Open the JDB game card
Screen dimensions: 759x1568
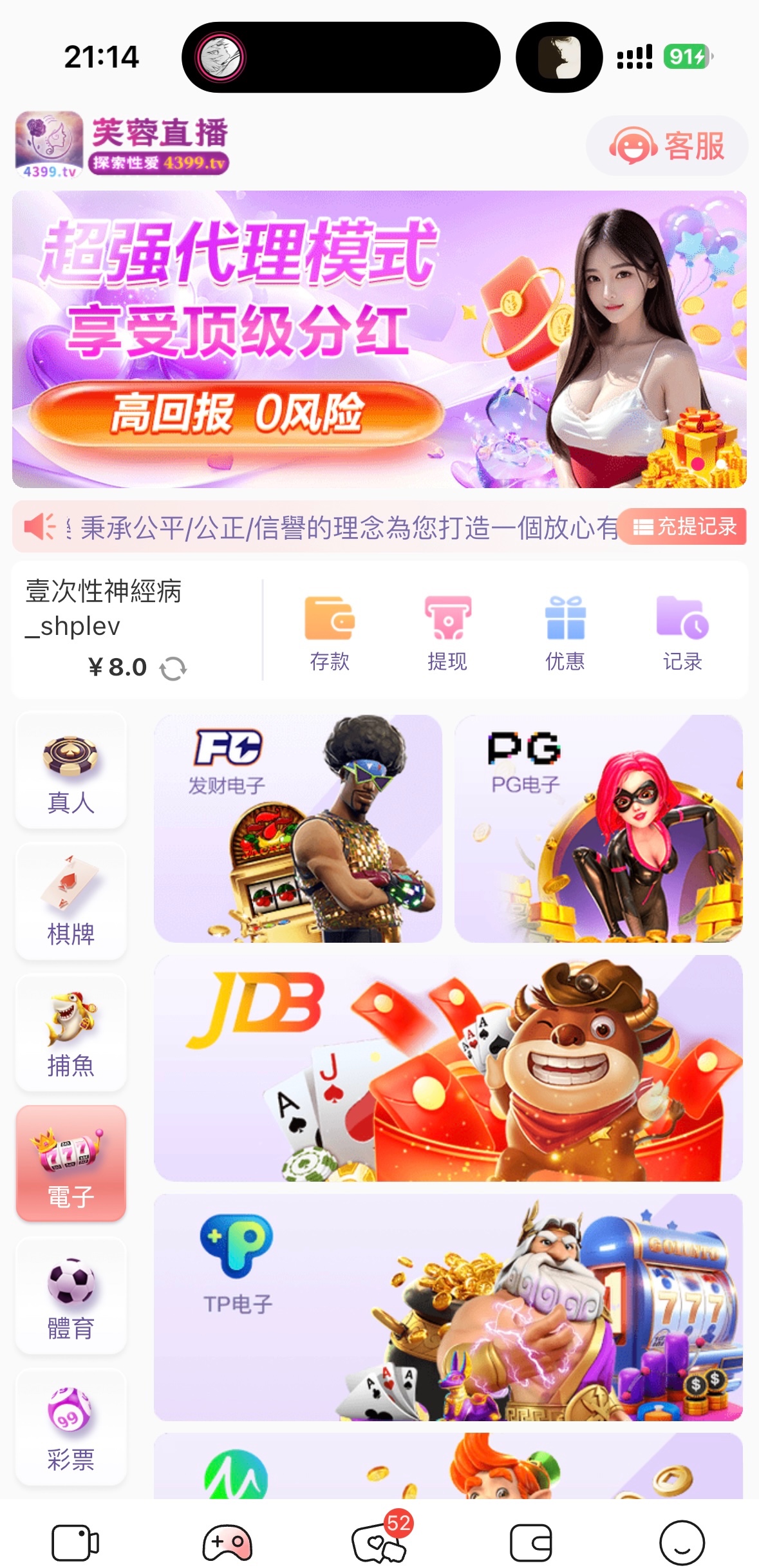click(447, 1068)
